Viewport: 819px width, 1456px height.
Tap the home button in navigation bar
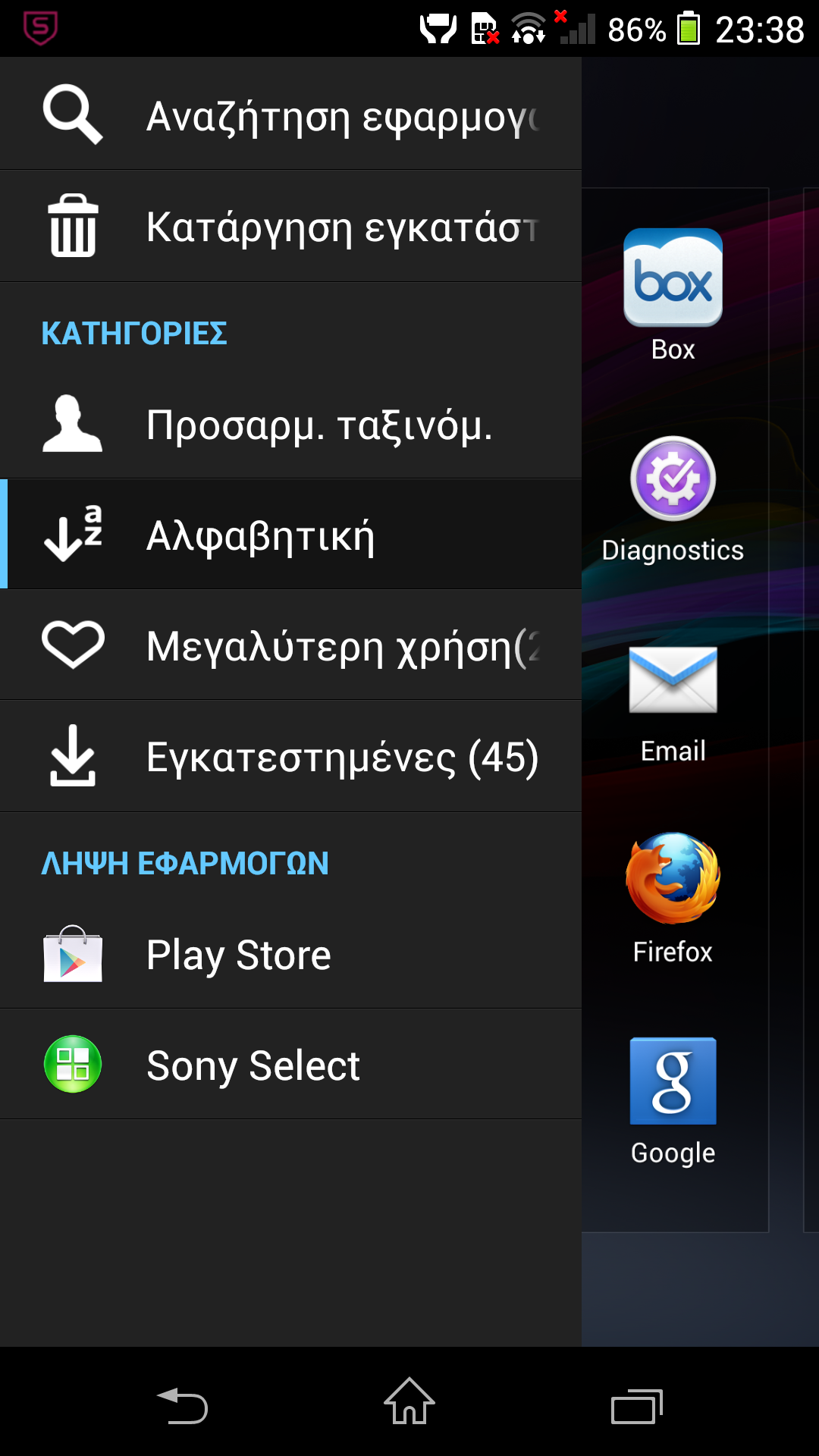pyautogui.click(x=409, y=1403)
